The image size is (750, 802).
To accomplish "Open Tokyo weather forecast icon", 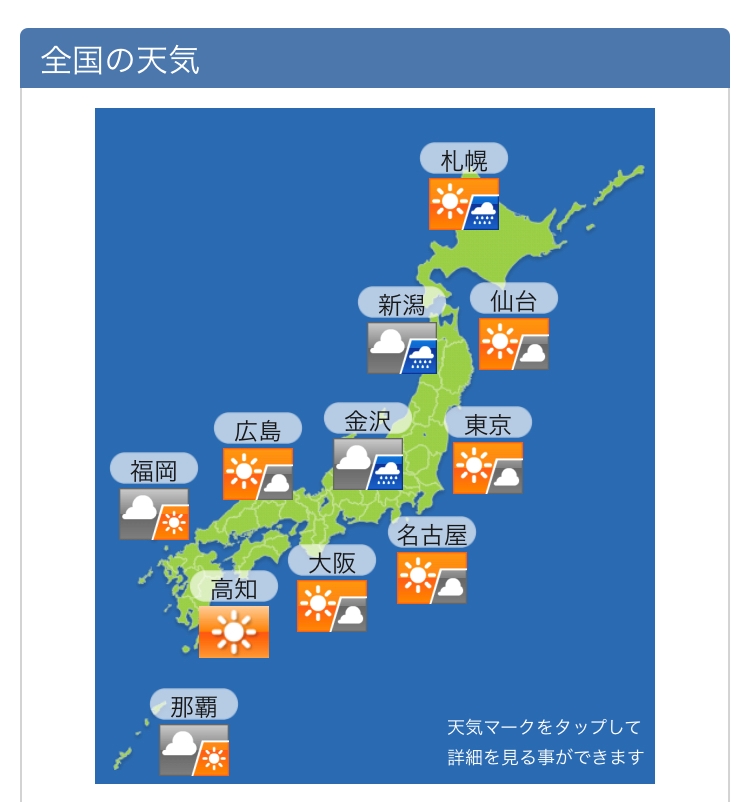I will pyautogui.click(x=488, y=468).
